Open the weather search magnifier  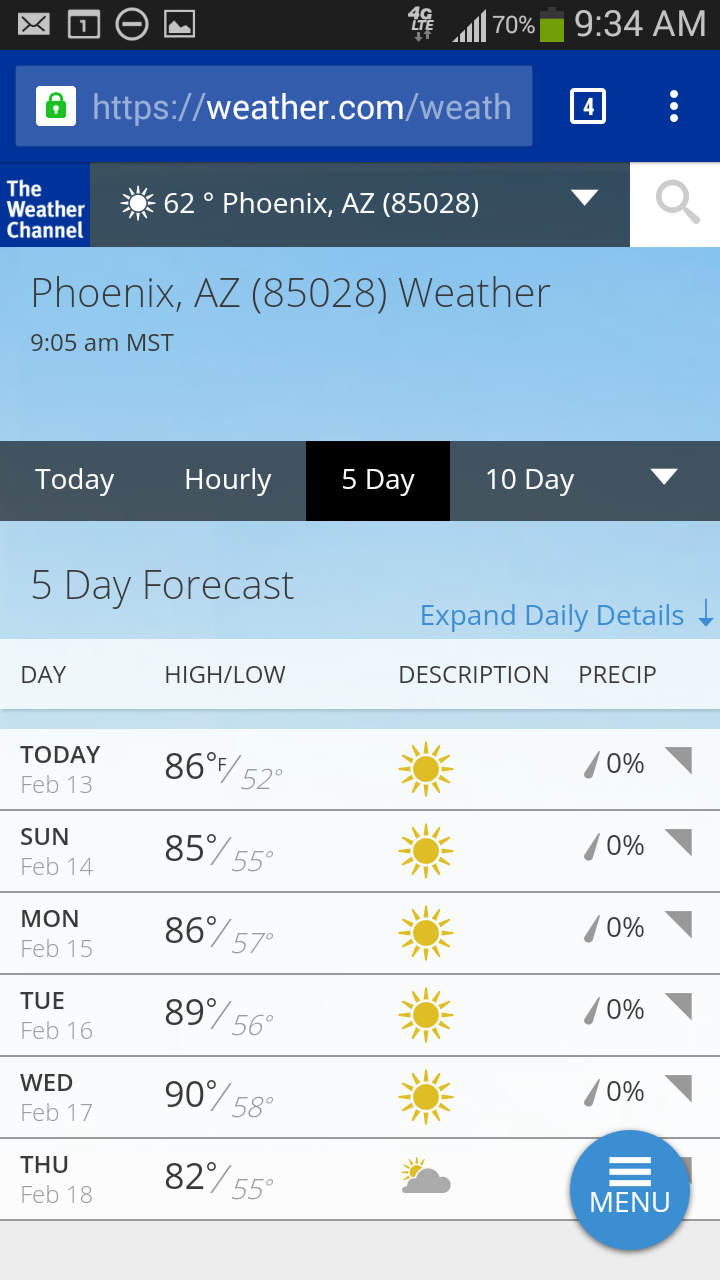(x=676, y=204)
